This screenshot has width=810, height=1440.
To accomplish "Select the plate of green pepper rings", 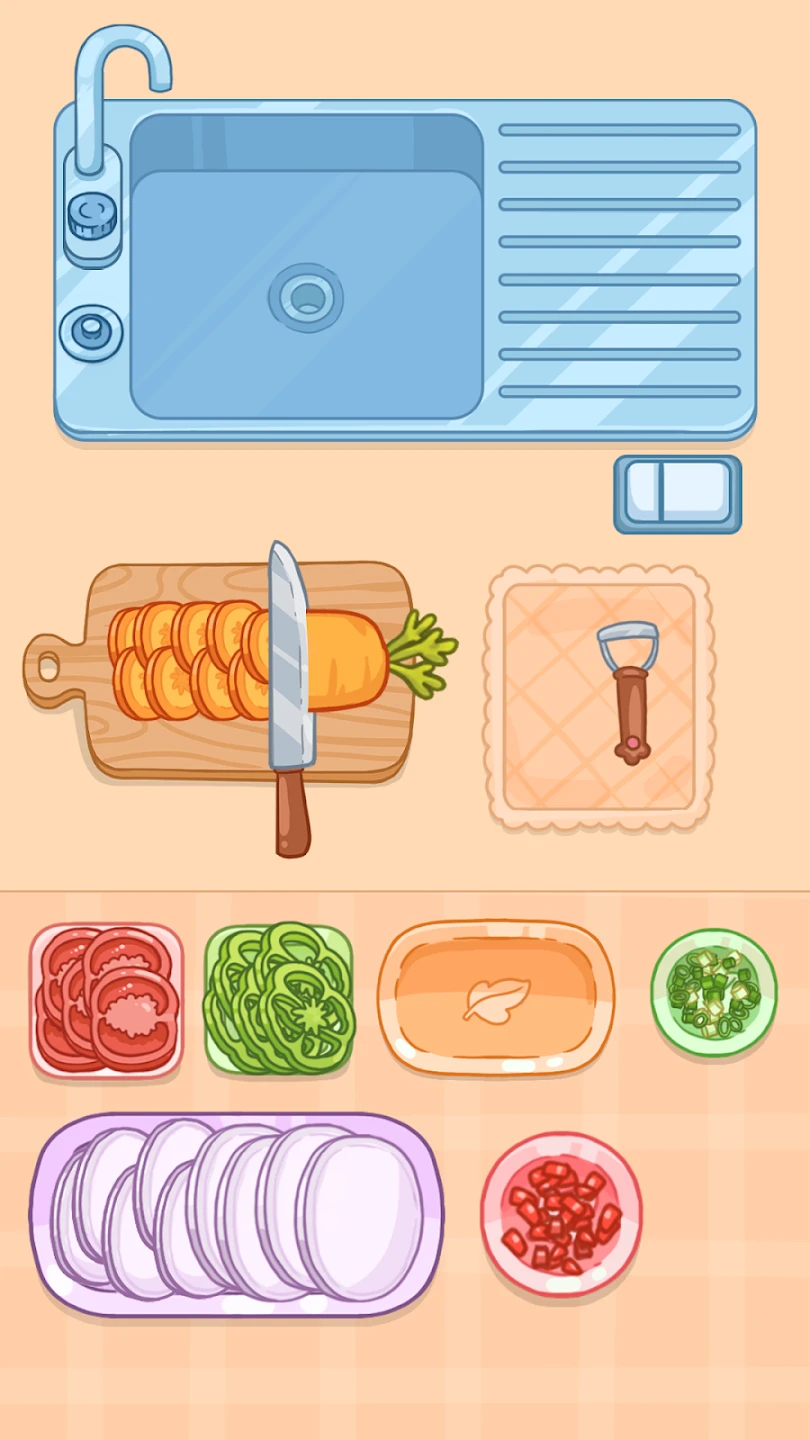I will [x=279, y=1000].
